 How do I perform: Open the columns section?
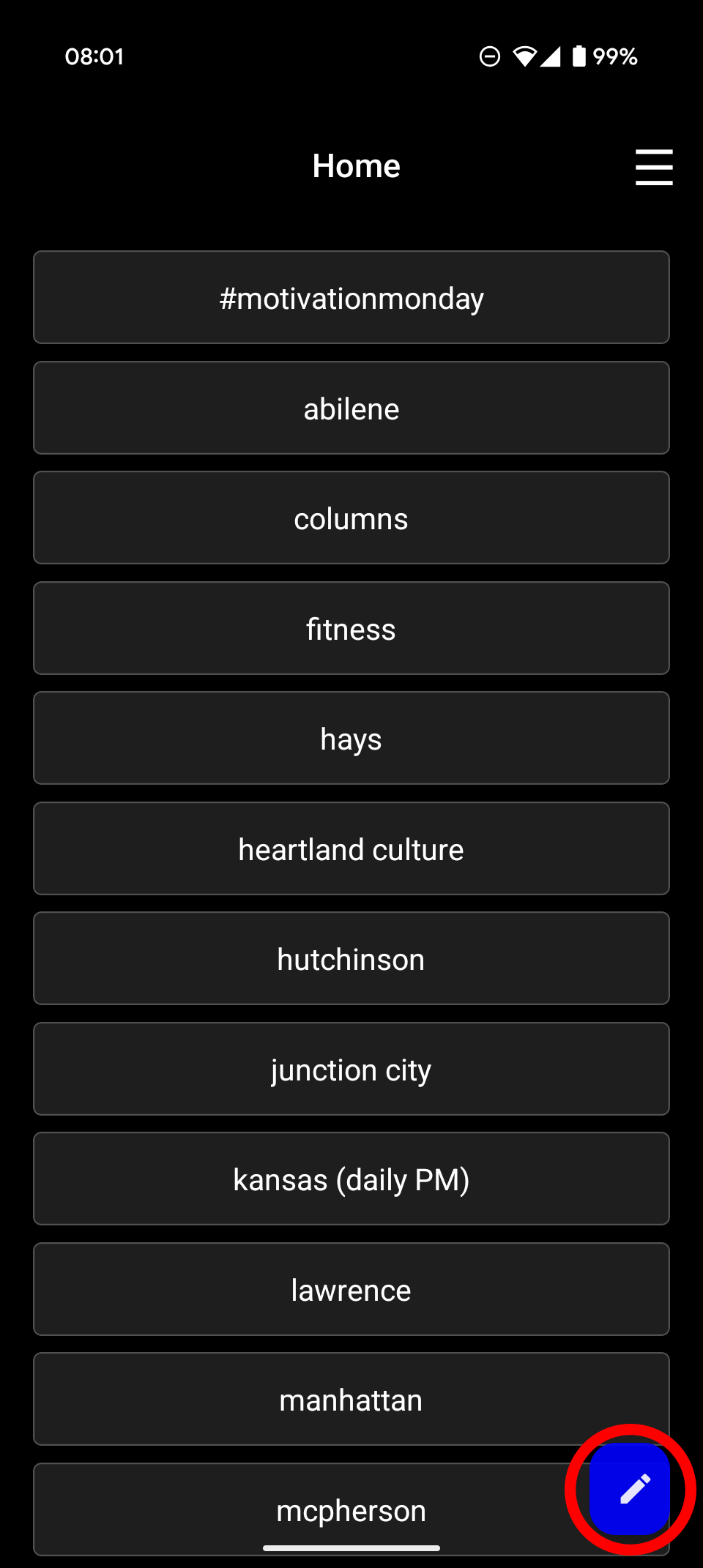pyautogui.click(x=351, y=518)
